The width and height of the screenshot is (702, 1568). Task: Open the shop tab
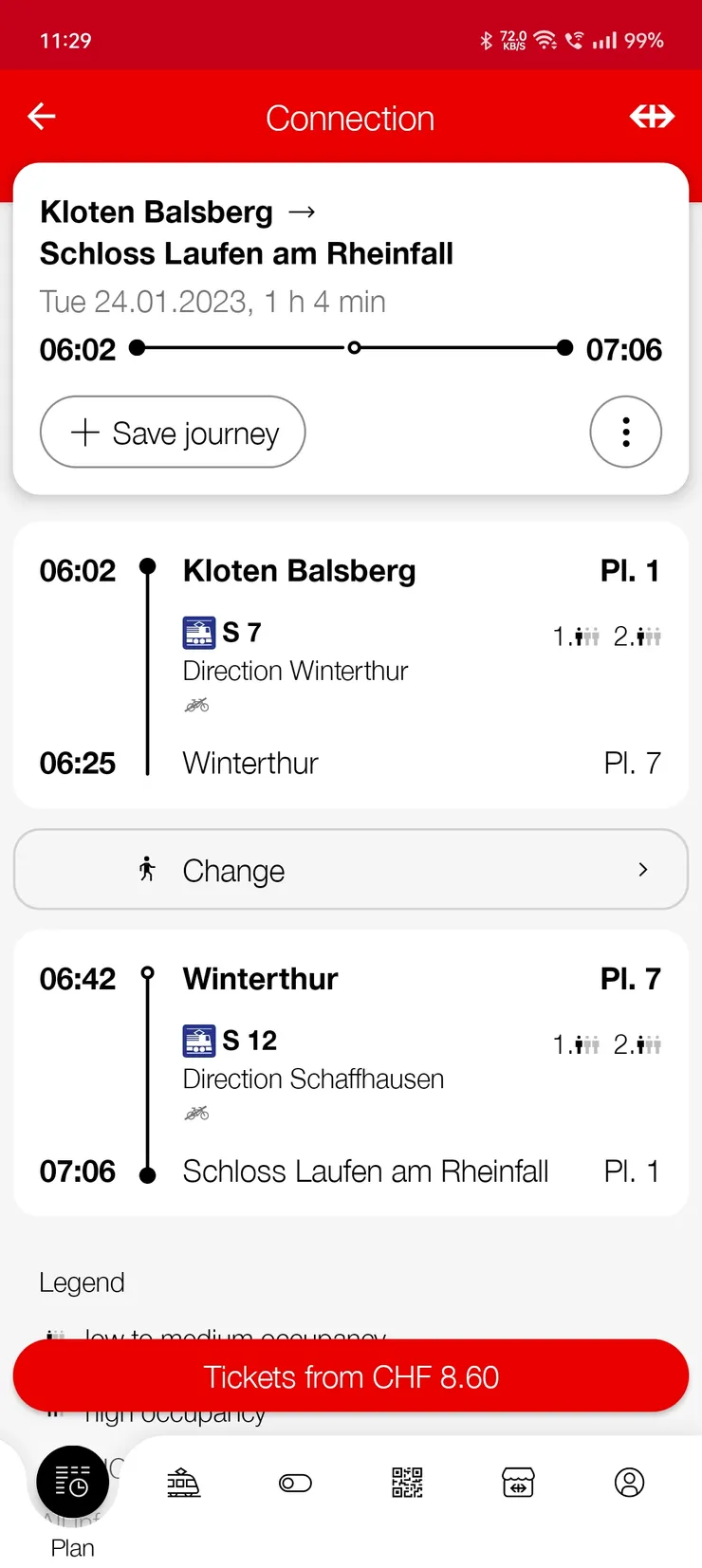click(518, 1483)
